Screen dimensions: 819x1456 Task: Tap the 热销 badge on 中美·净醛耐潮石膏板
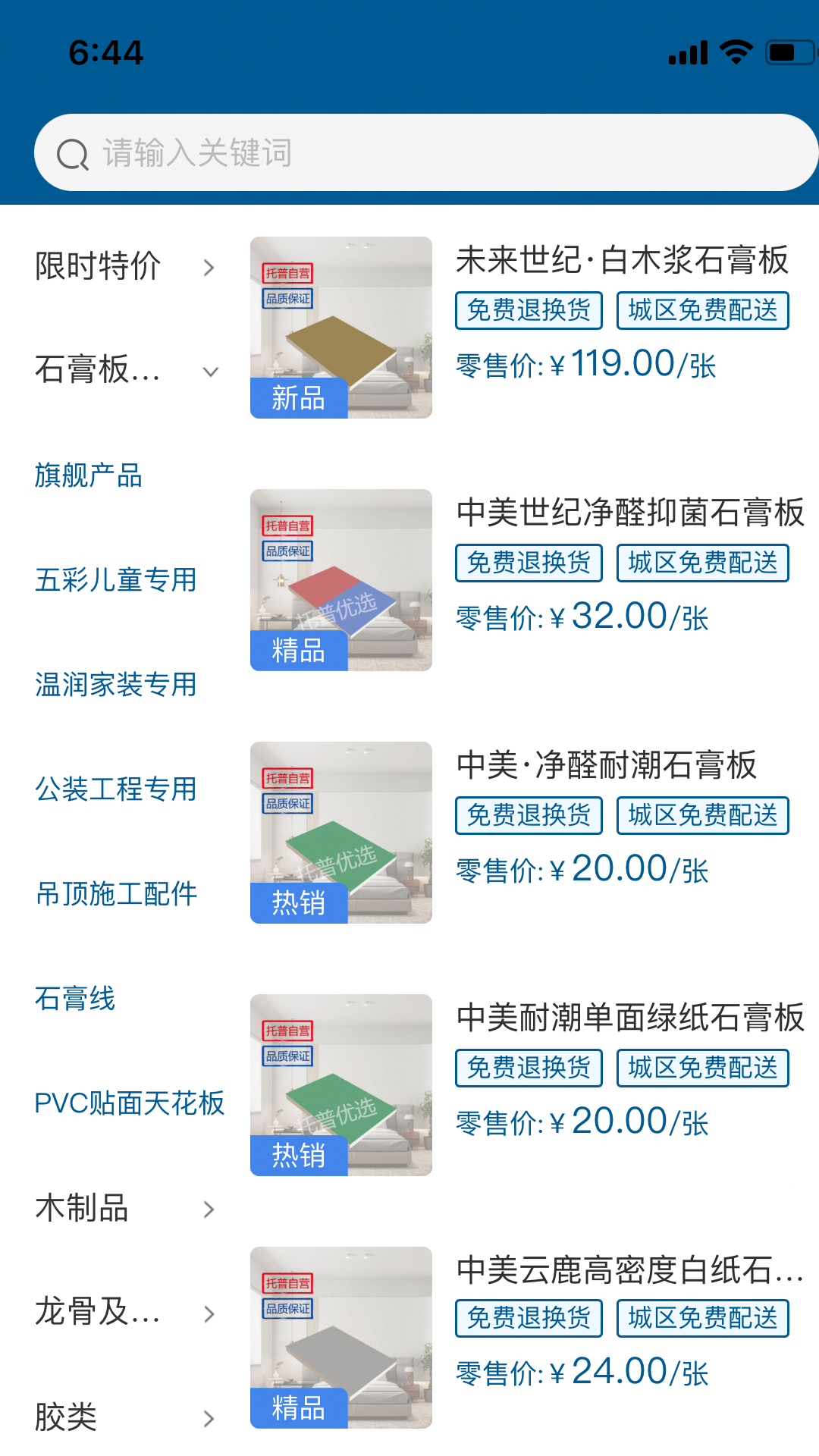point(297,903)
